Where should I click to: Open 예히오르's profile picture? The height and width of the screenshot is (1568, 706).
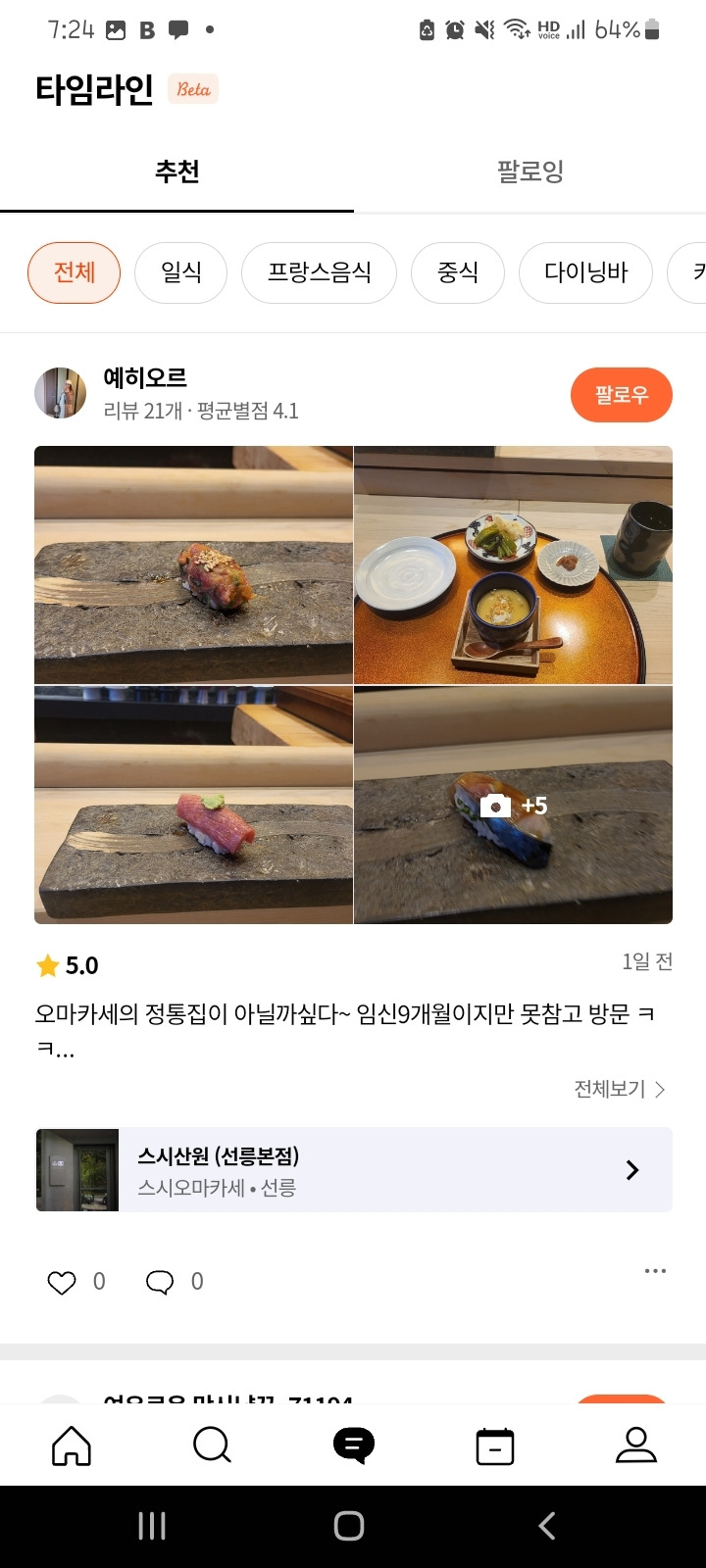coord(61,394)
